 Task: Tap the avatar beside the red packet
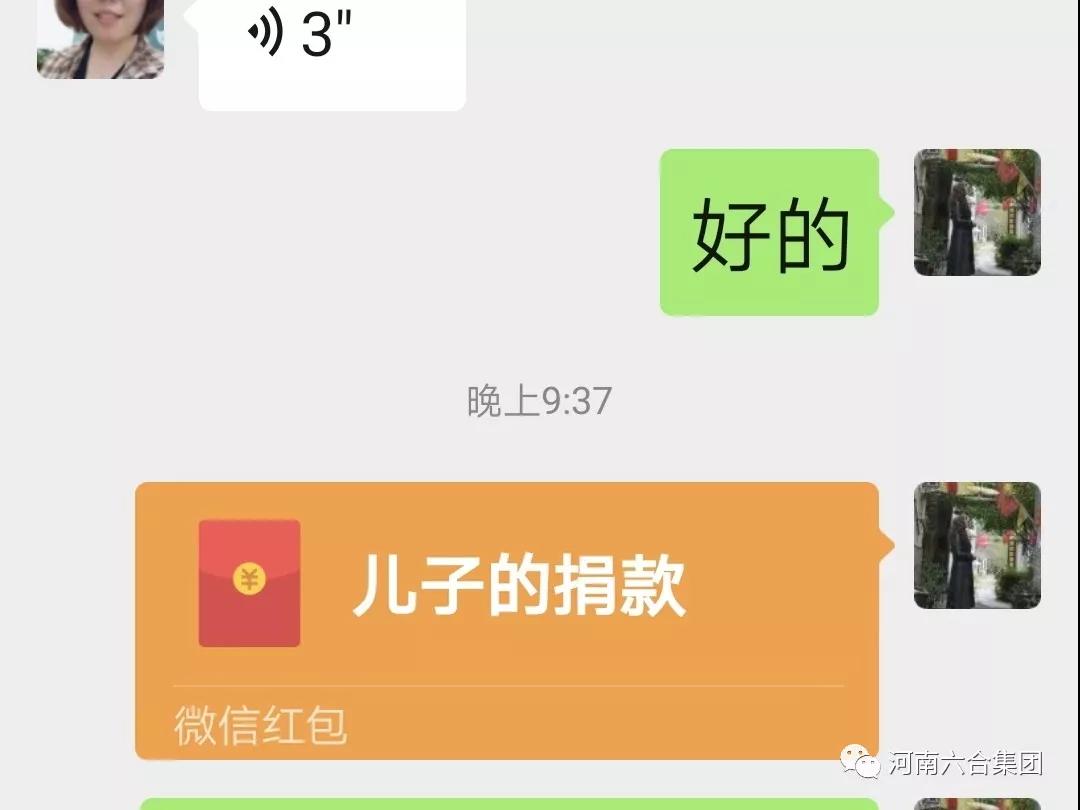977,545
